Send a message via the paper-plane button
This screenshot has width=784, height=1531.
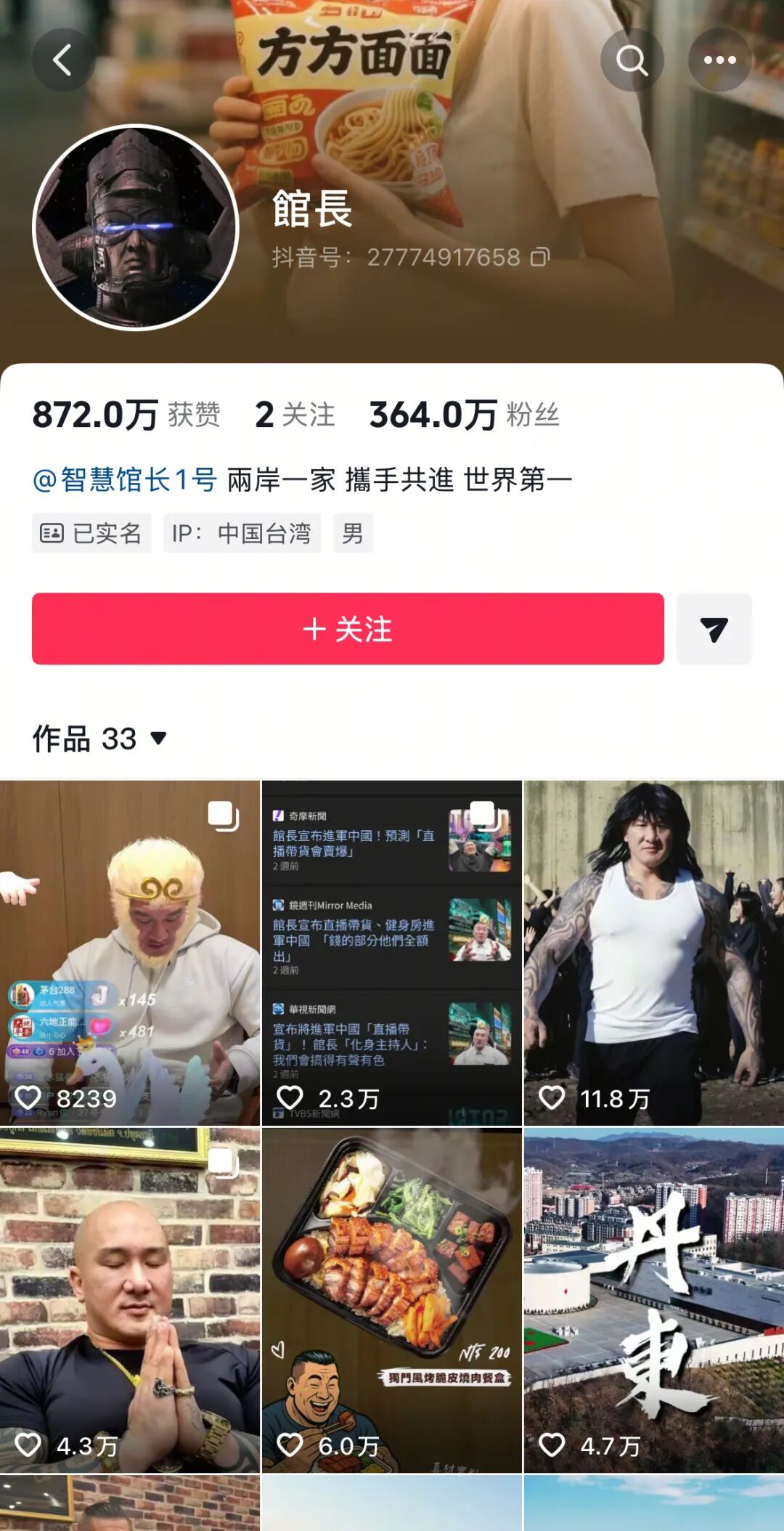click(x=714, y=629)
